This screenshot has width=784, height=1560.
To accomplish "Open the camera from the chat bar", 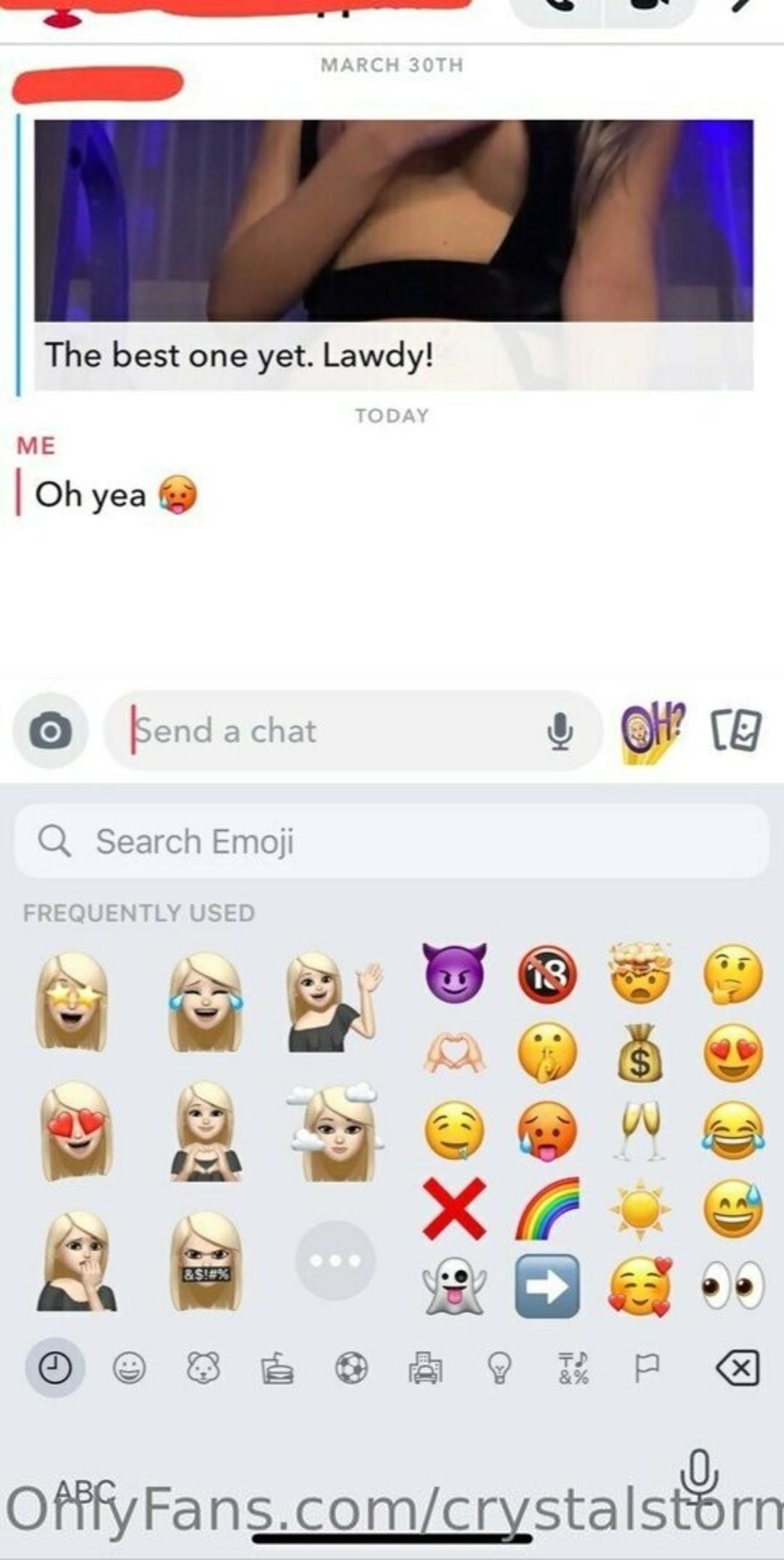I will click(50, 730).
